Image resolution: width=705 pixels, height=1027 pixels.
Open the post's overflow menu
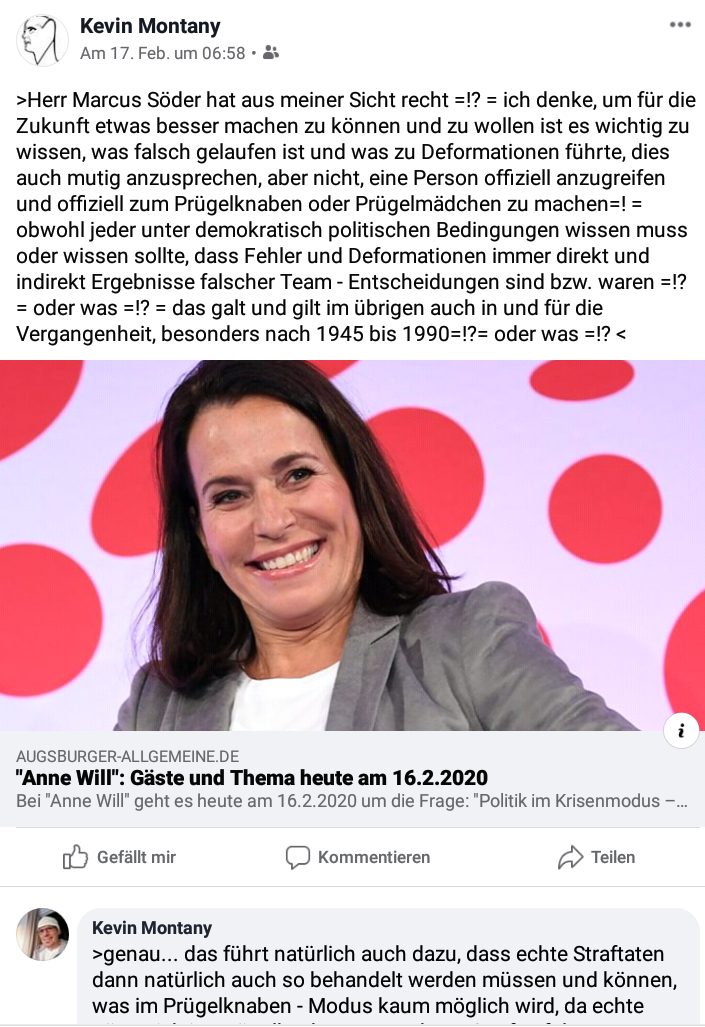(x=680, y=25)
